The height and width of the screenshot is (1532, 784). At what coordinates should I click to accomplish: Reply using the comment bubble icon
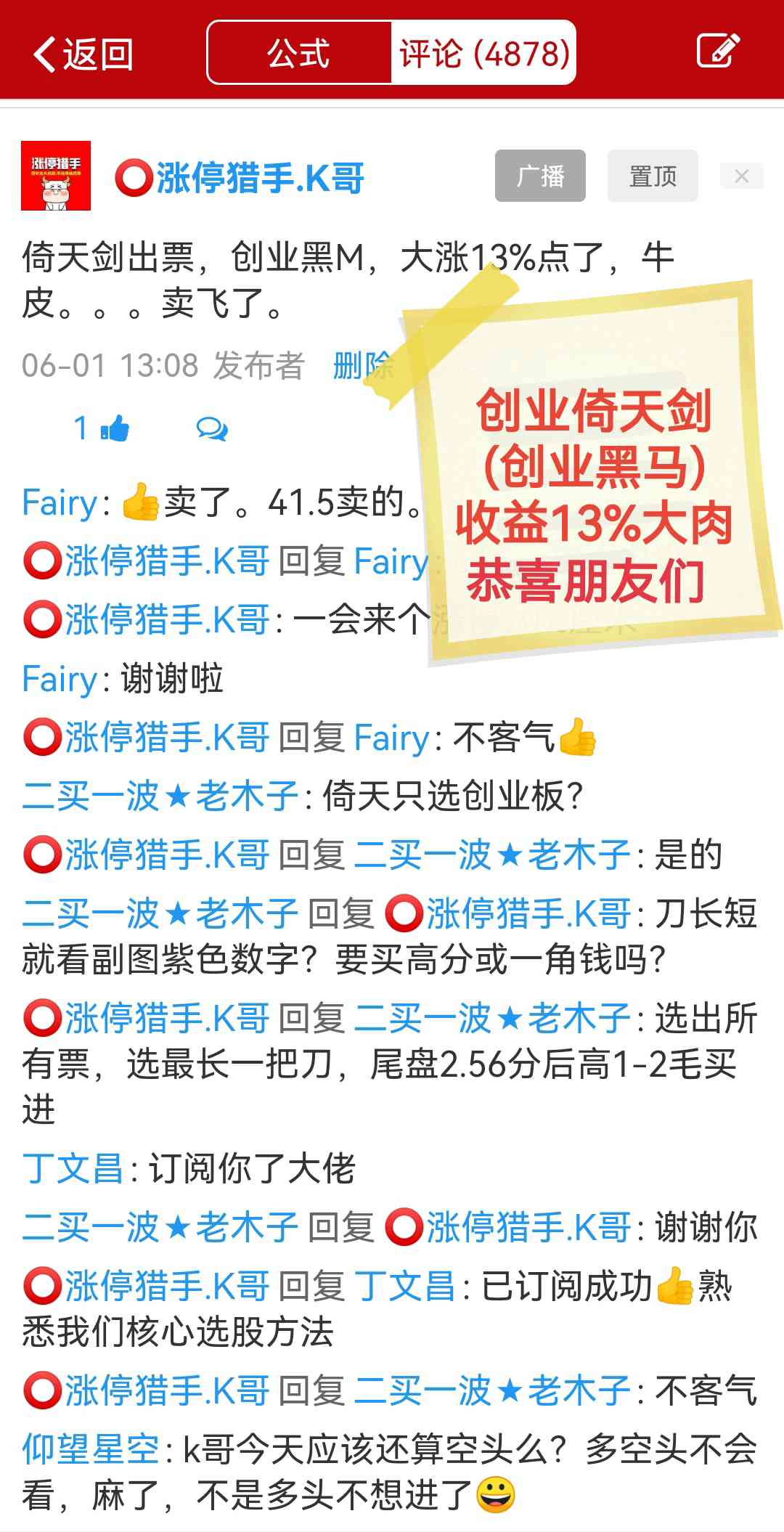tap(212, 429)
